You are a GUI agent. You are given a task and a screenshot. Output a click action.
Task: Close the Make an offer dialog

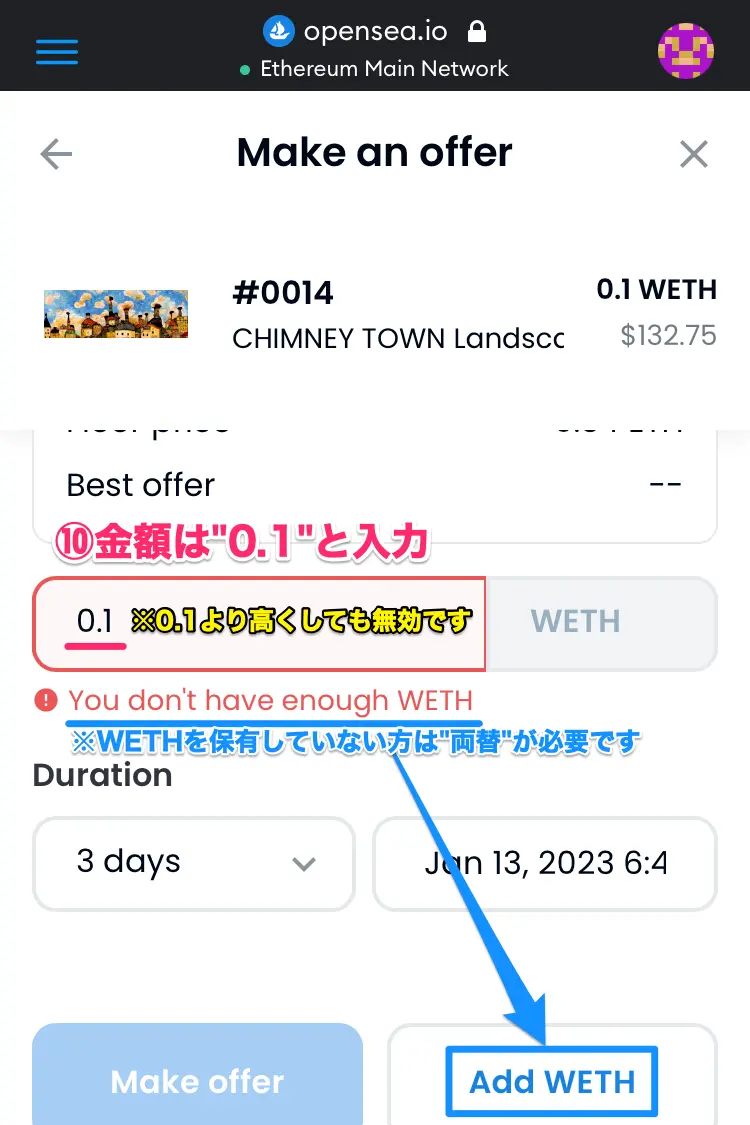point(693,154)
